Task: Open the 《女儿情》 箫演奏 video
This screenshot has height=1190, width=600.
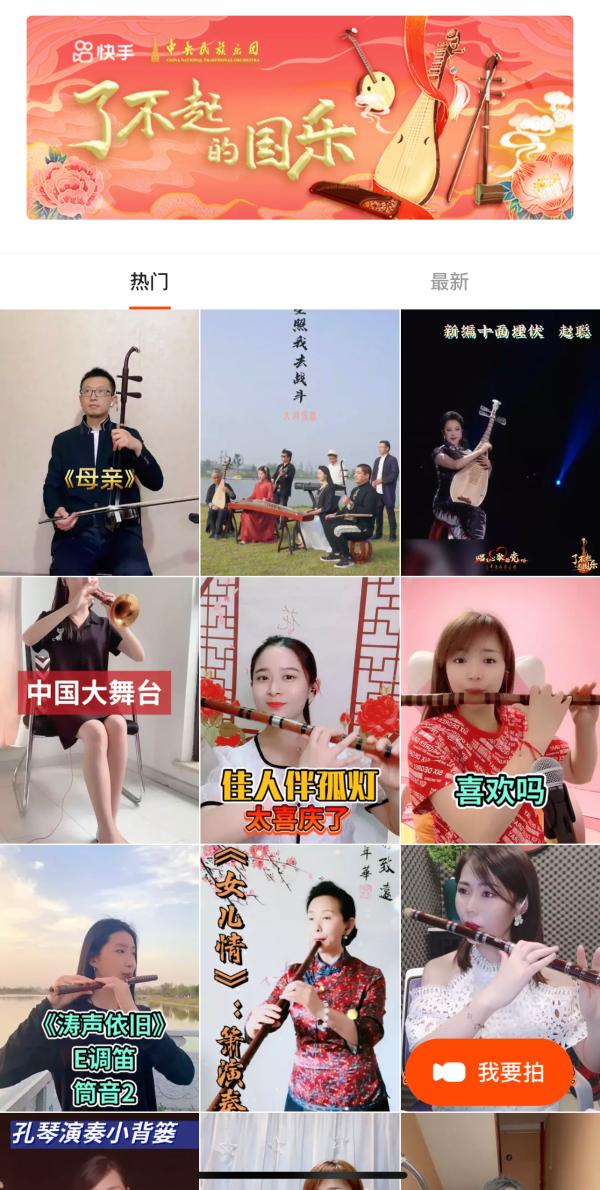Action: [x=300, y=978]
